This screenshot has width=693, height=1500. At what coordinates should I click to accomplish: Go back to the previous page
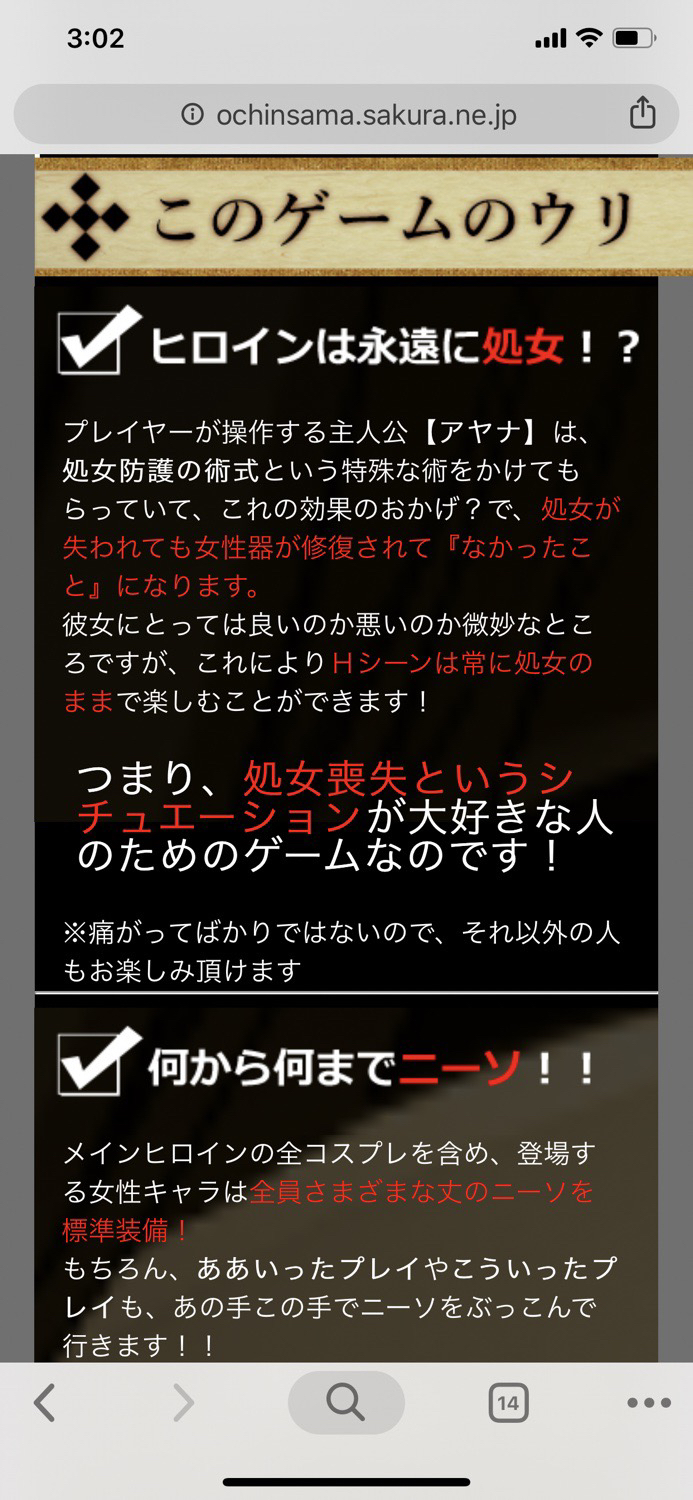(45, 1403)
